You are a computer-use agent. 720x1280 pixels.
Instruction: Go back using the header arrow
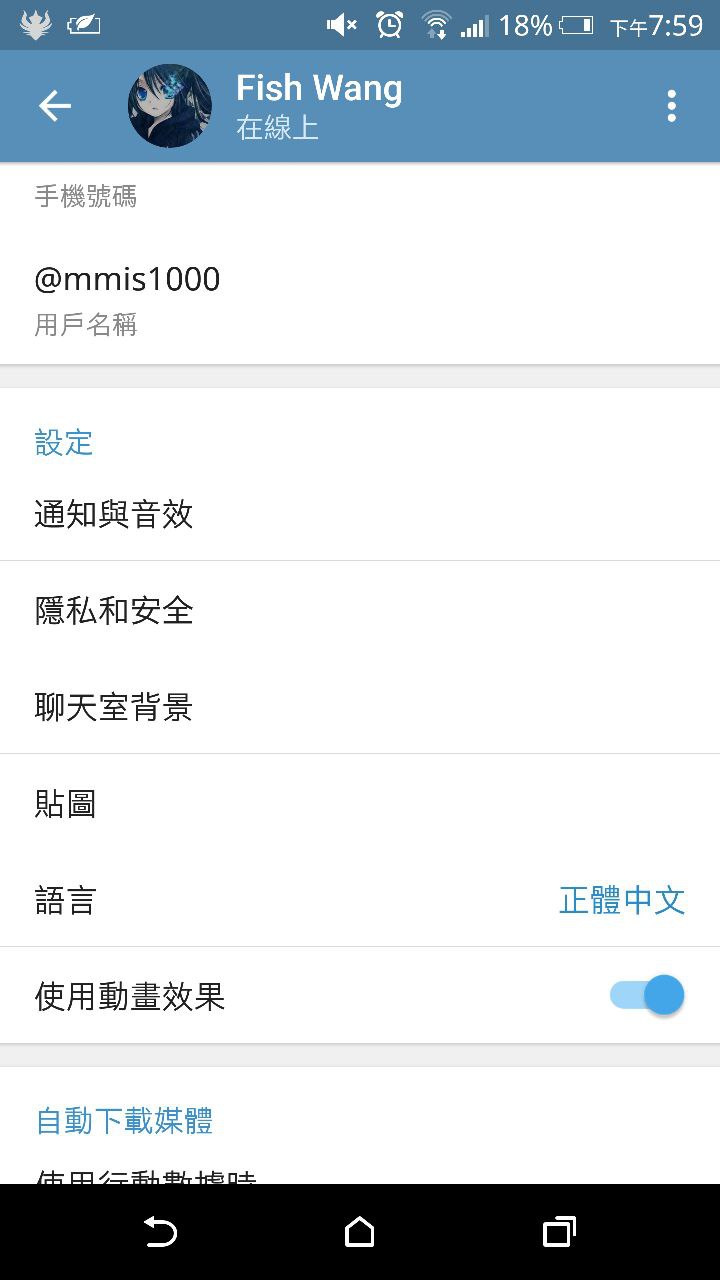pos(55,106)
